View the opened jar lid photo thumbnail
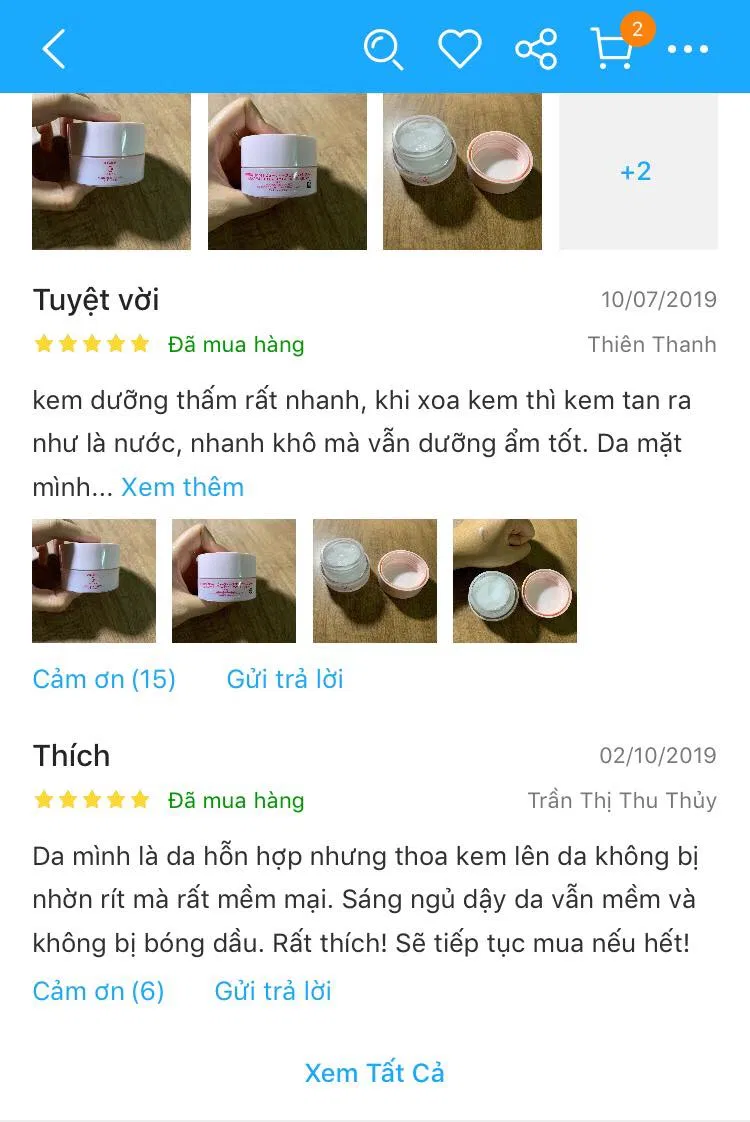Screen dimensions: 750x1122 click(x=375, y=578)
